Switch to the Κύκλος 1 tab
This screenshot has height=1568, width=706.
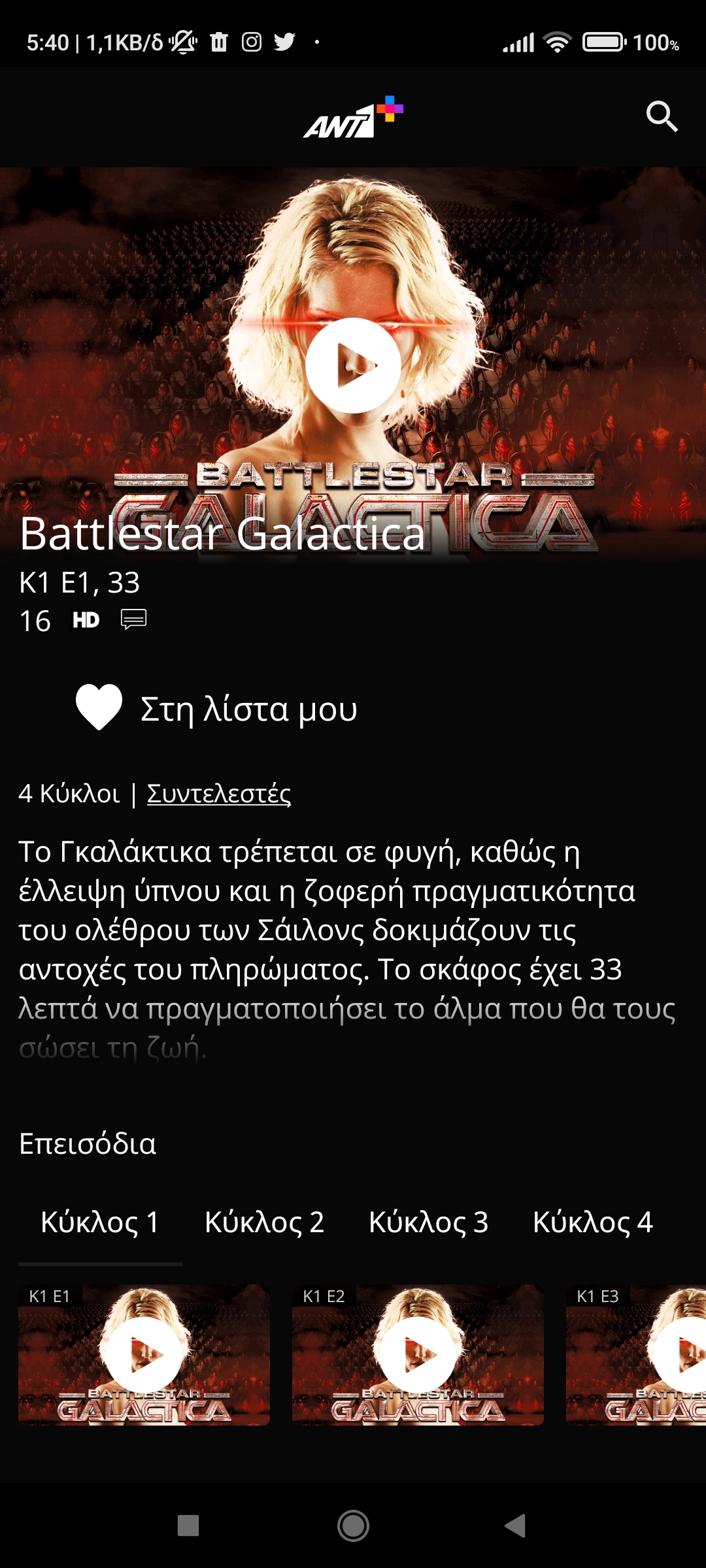click(100, 1222)
